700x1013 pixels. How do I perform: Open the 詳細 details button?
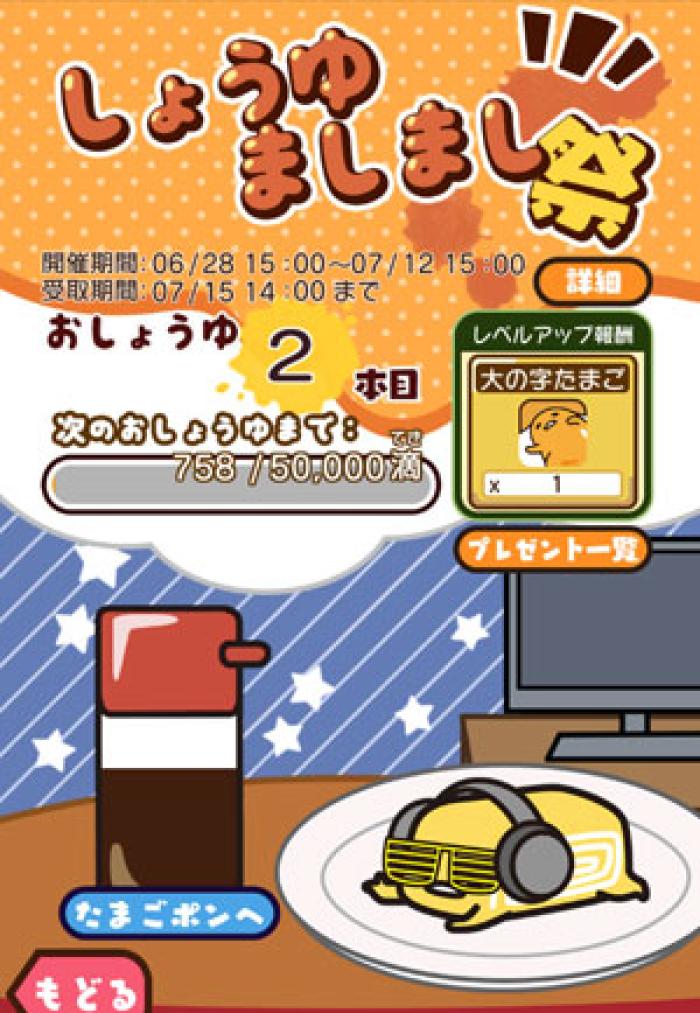593,283
